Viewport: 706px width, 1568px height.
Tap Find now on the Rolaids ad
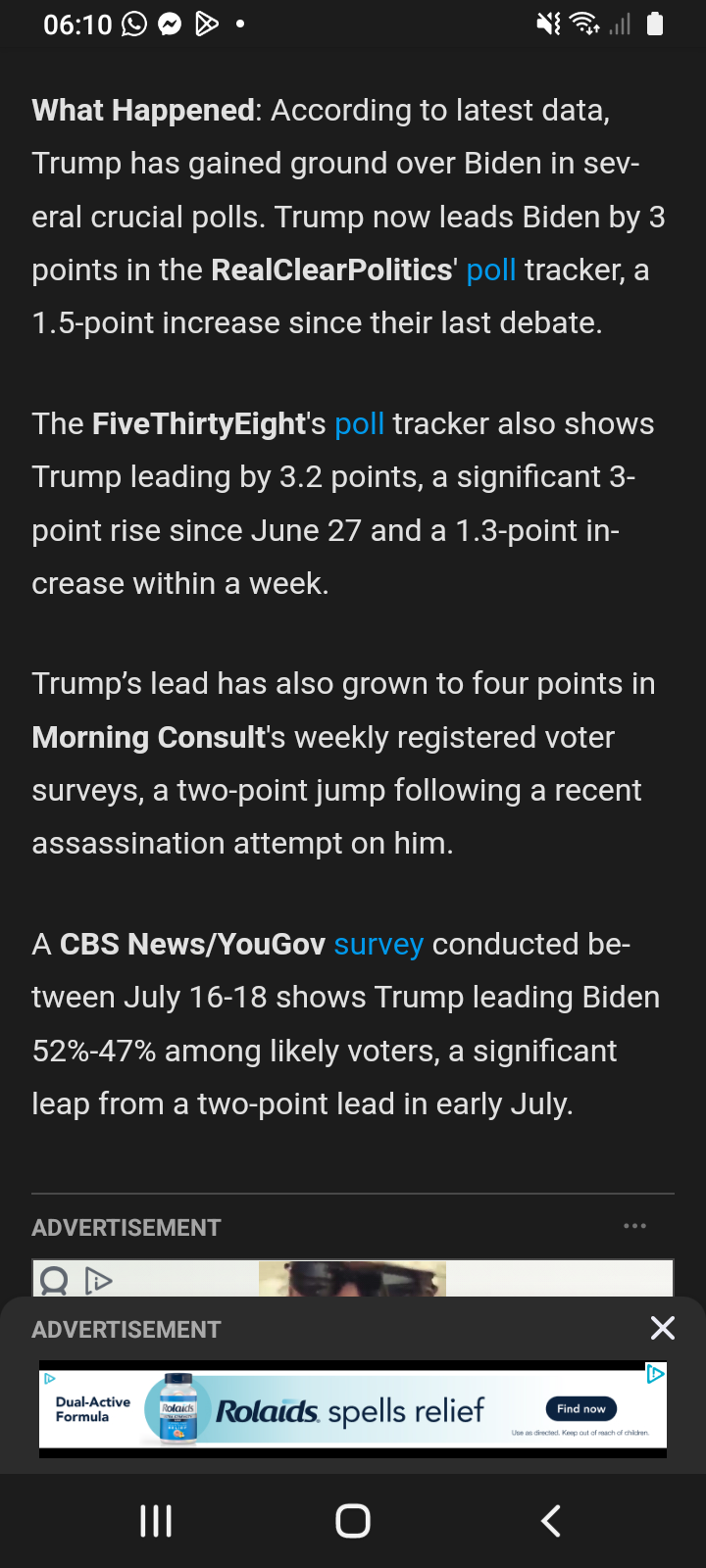(x=581, y=1409)
